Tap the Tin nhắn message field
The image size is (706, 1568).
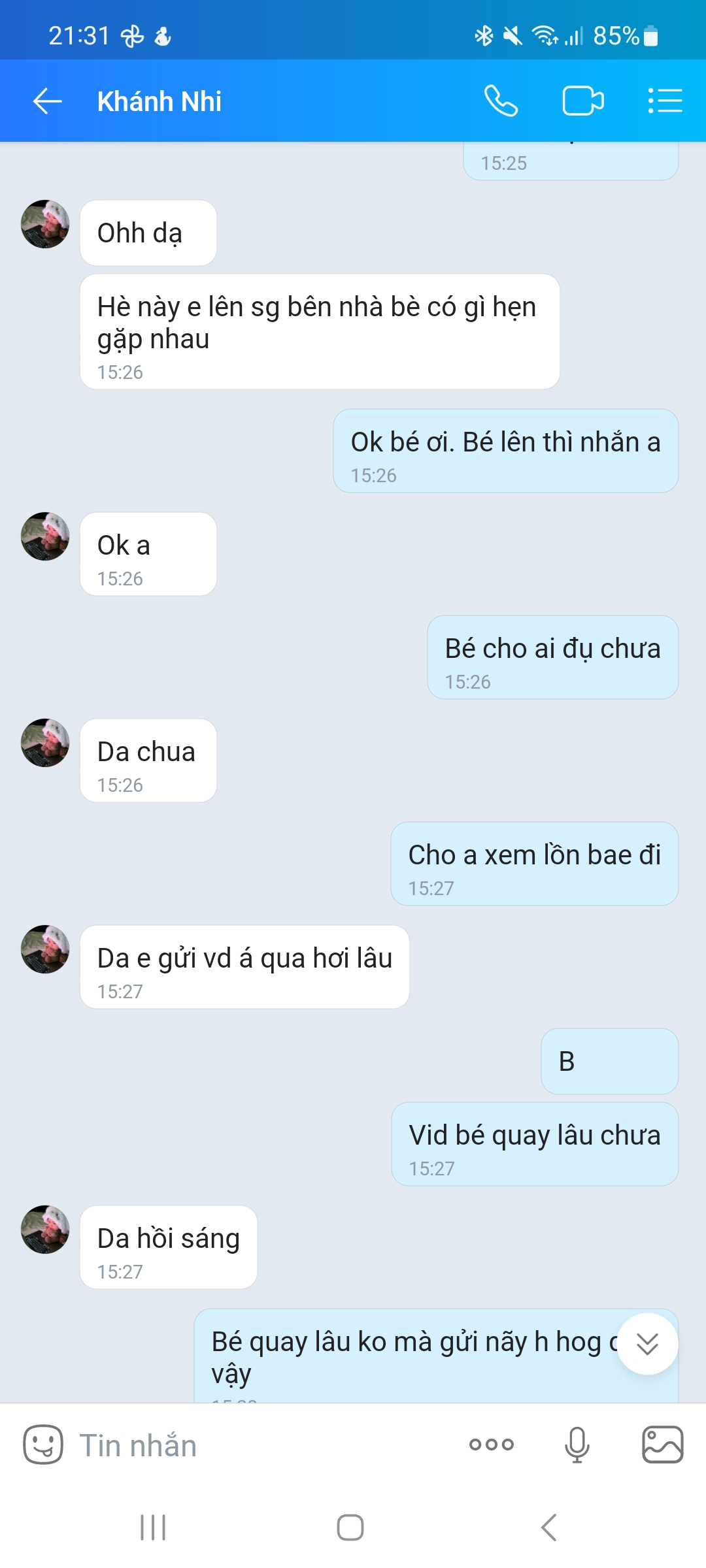(261, 1445)
